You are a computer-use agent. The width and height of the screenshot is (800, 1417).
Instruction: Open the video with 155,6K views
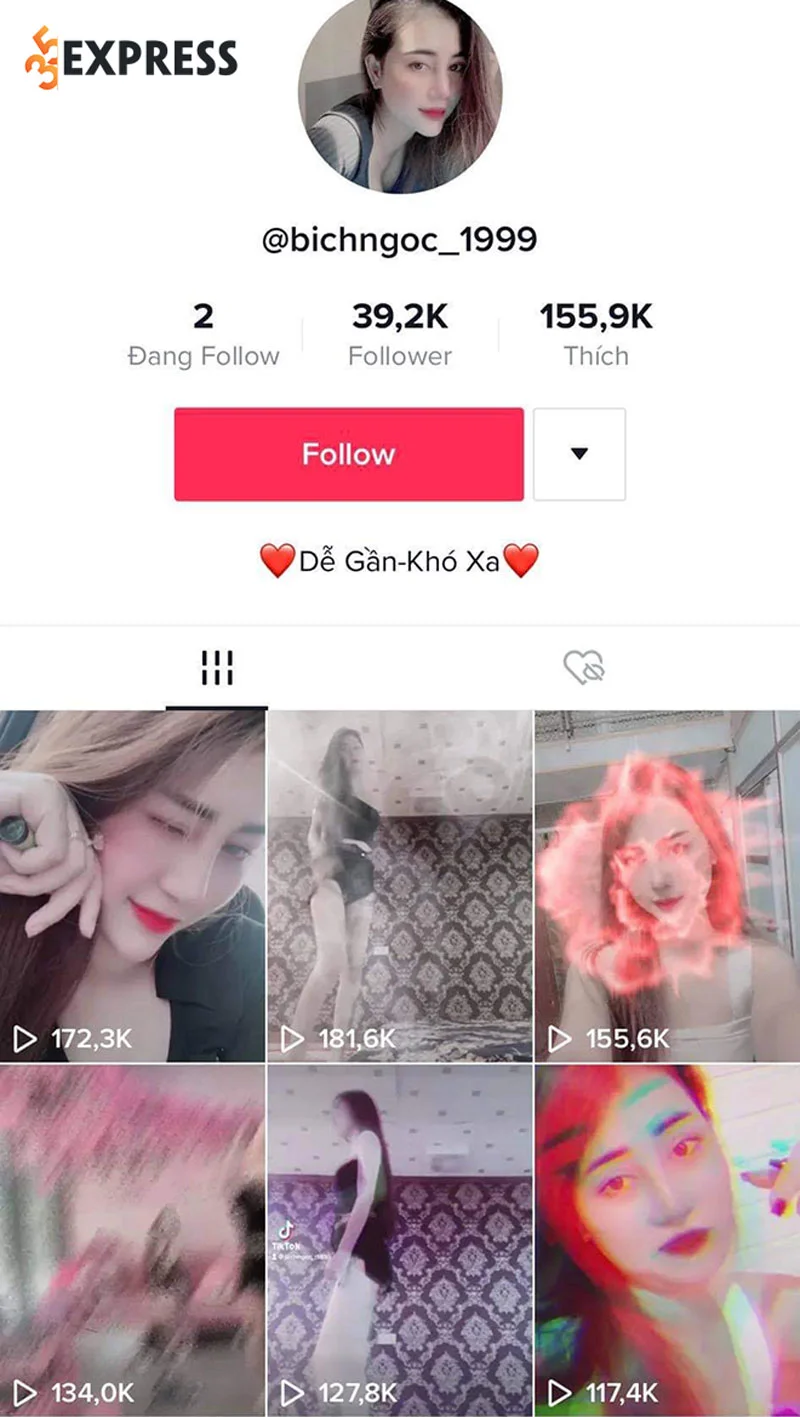pyautogui.click(x=667, y=885)
